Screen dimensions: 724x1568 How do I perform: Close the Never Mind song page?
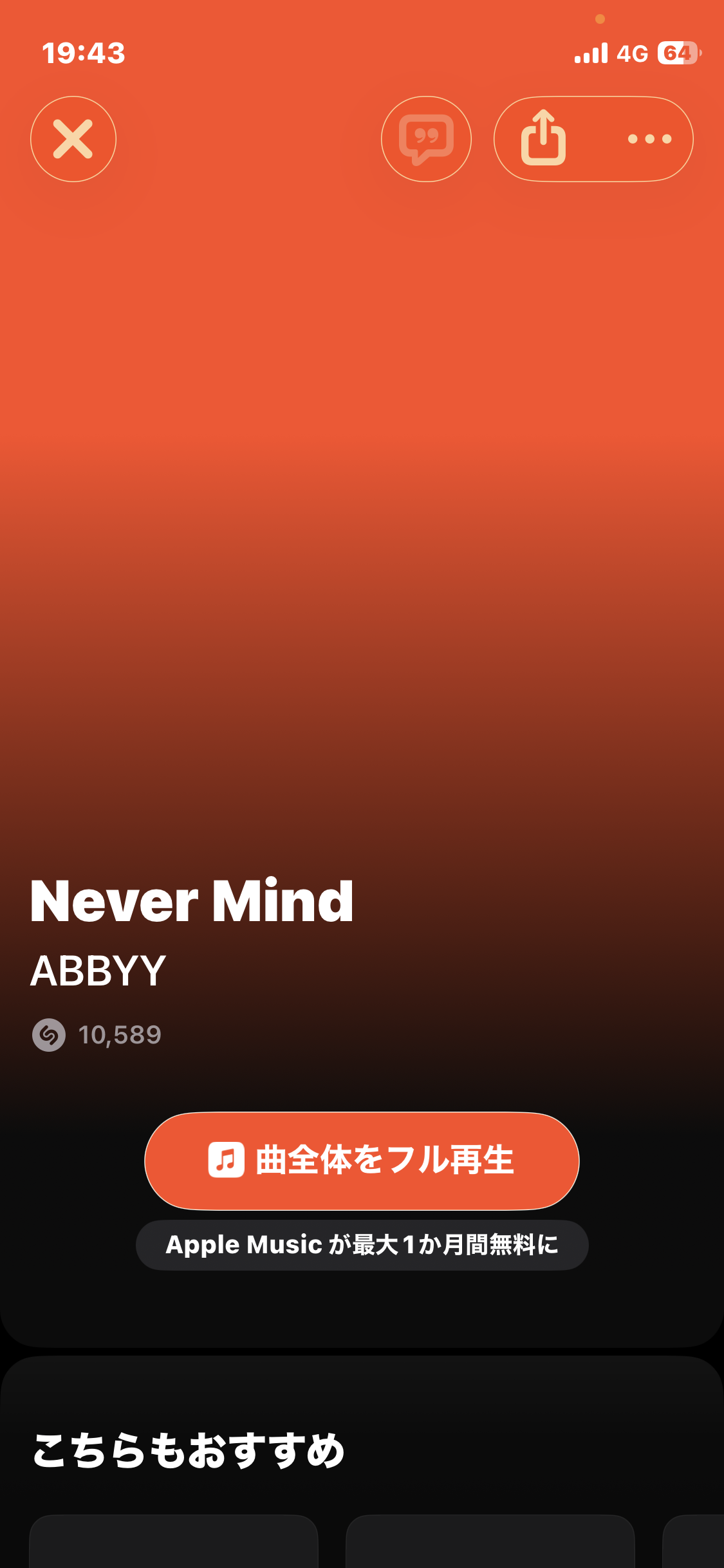coord(73,139)
